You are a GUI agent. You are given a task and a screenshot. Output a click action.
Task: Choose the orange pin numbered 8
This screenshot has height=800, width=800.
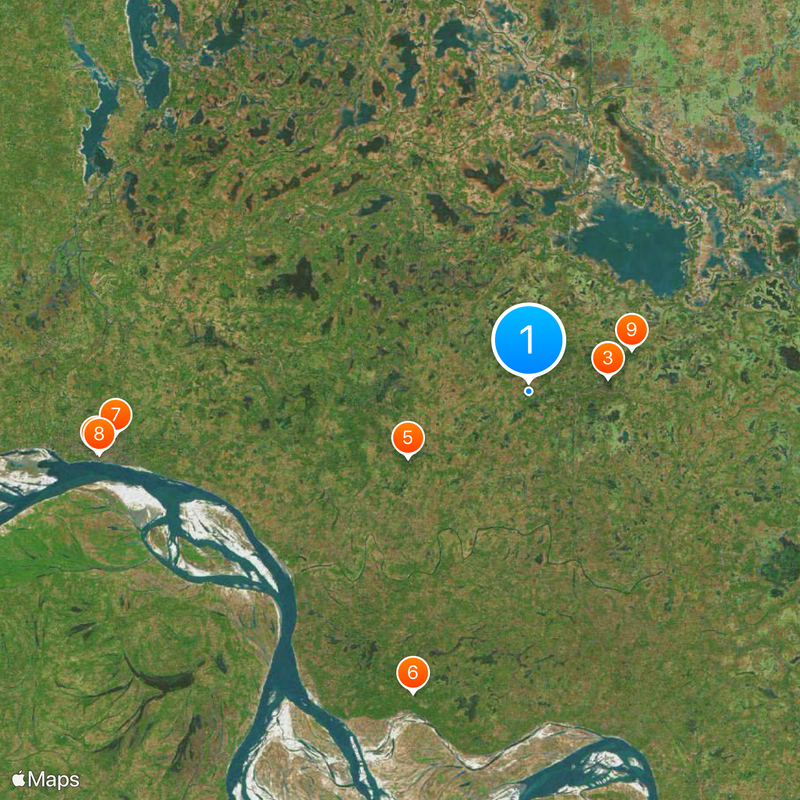(x=97, y=434)
